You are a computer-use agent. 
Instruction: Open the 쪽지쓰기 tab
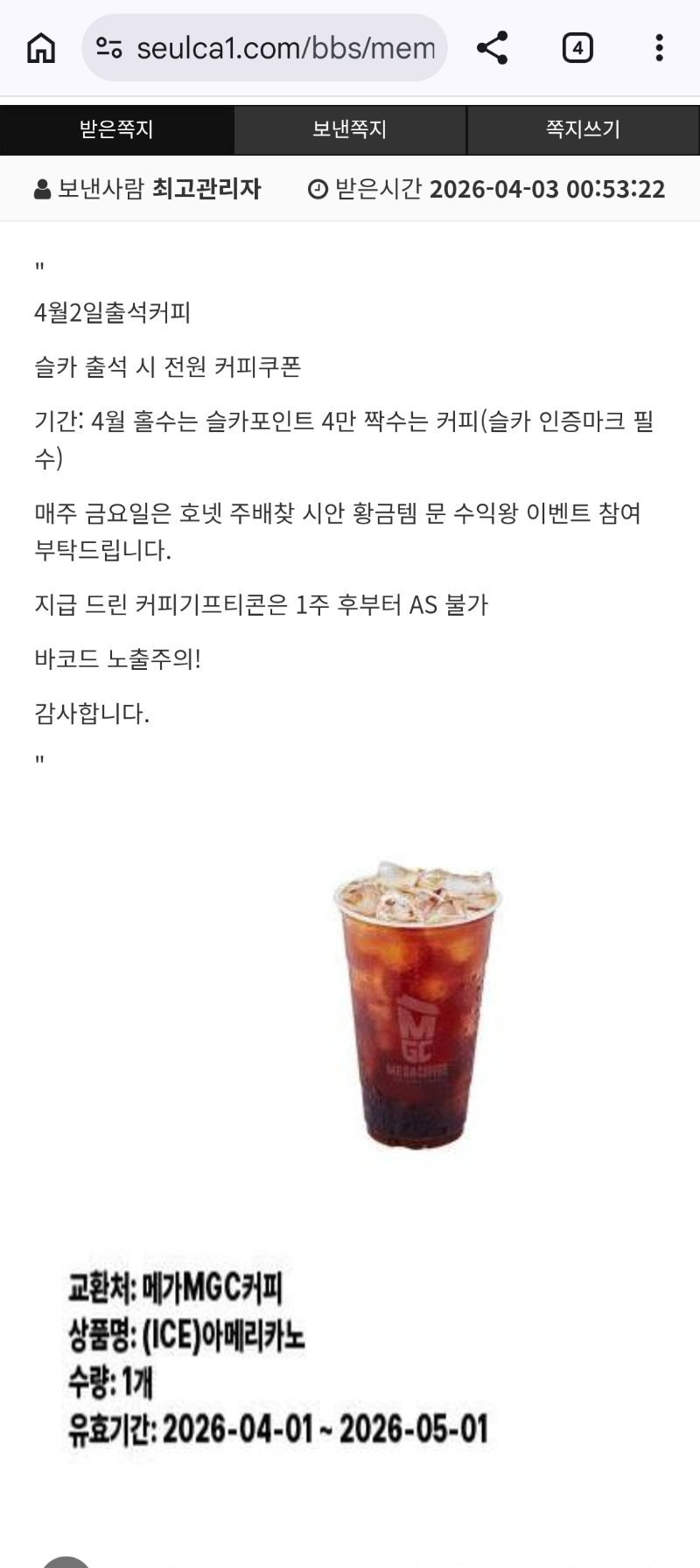[583, 130]
